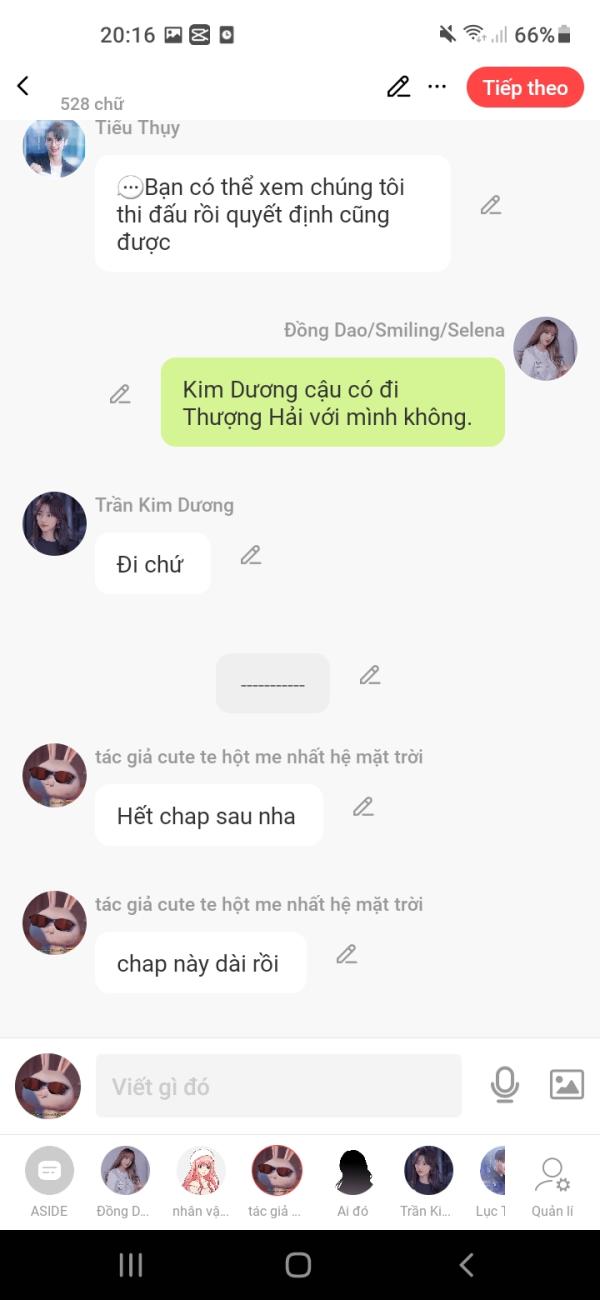600x1300 pixels.
Task: Edit the "Hết chap sau nha" message
Action: click(x=363, y=806)
